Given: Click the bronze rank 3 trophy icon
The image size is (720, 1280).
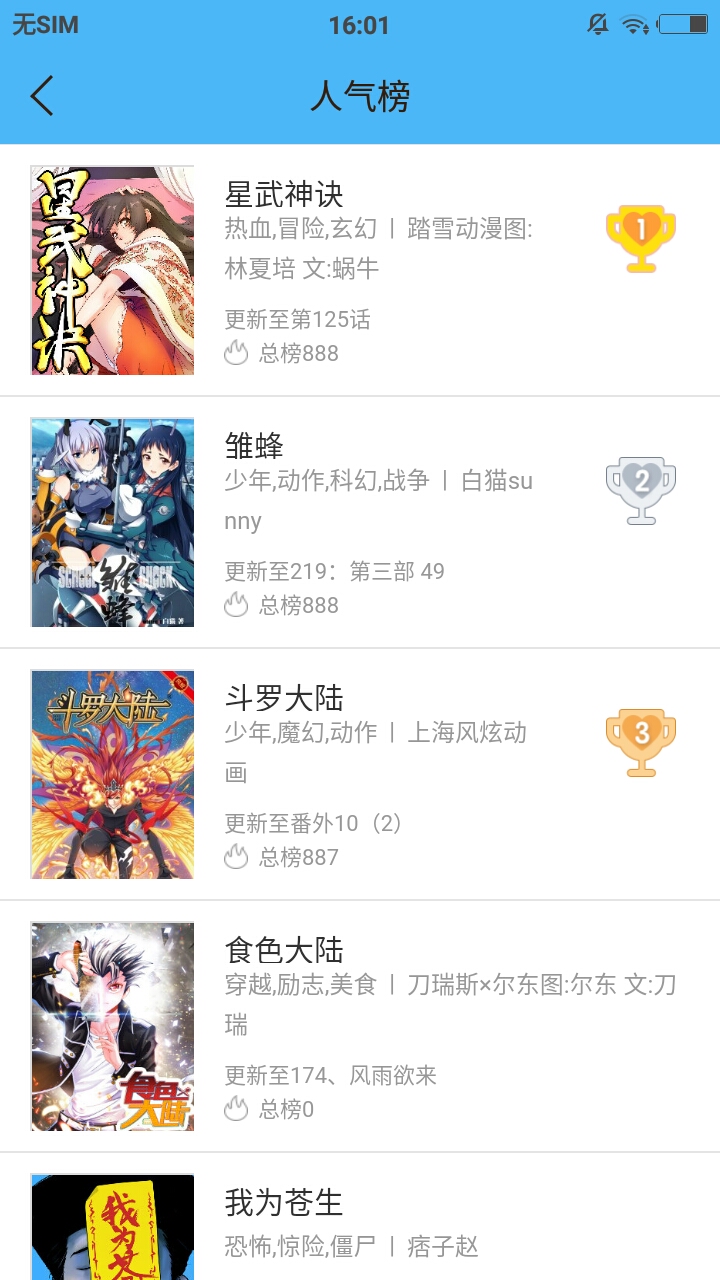Looking at the screenshot, I should coord(640,742).
